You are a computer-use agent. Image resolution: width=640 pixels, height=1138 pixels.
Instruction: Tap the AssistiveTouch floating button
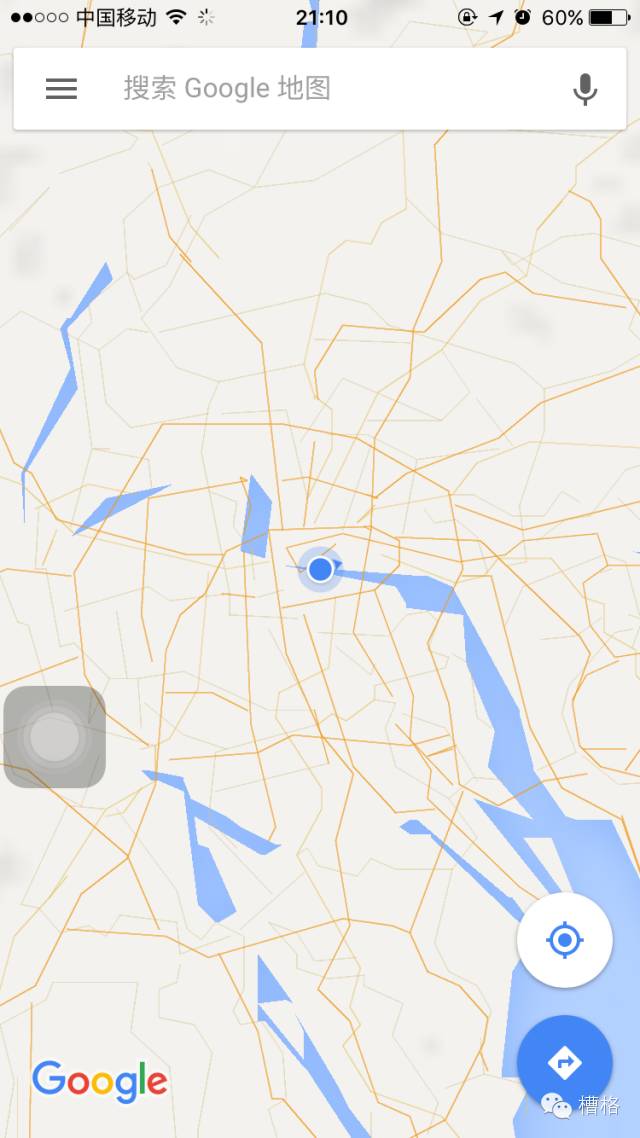(55, 737)
